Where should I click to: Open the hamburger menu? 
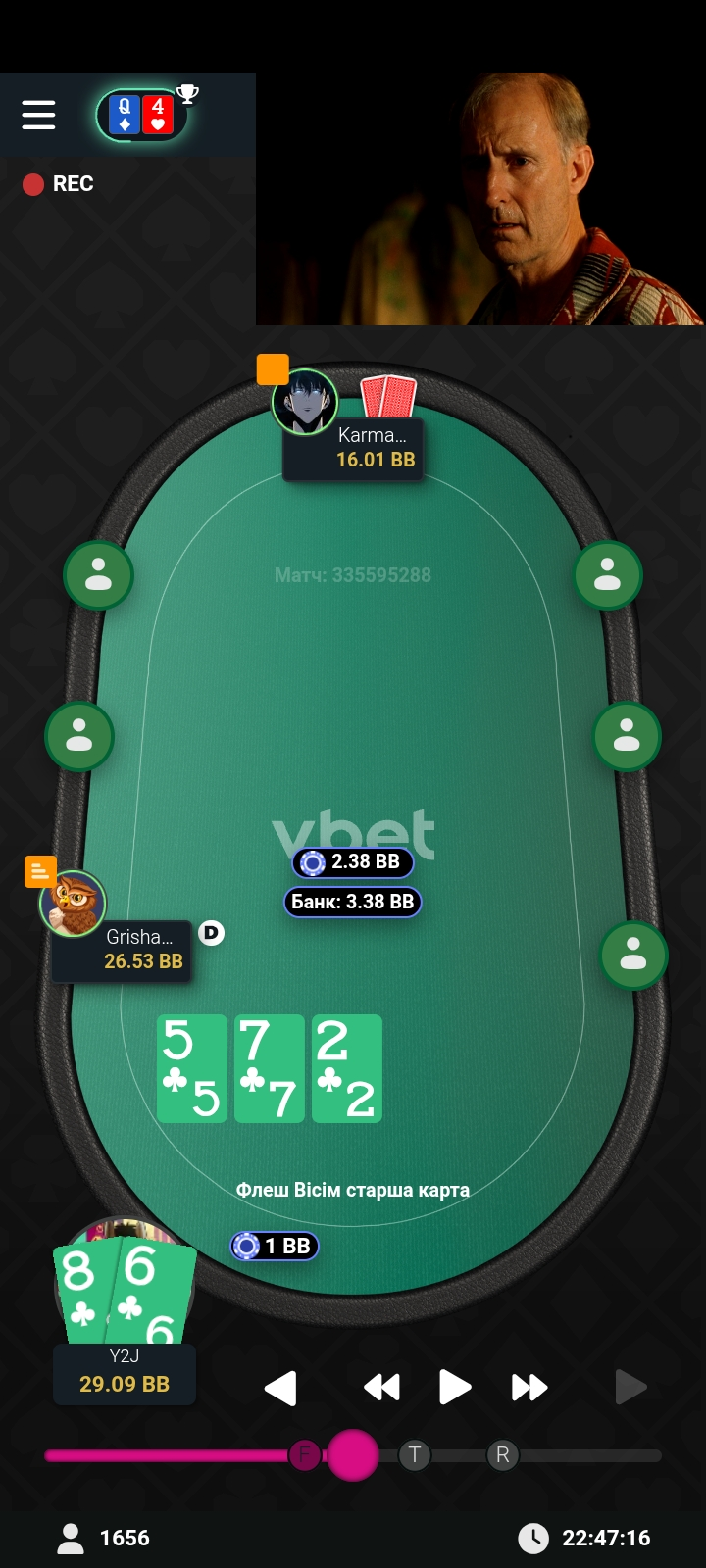pyautogui.click(x=38, y=115)
